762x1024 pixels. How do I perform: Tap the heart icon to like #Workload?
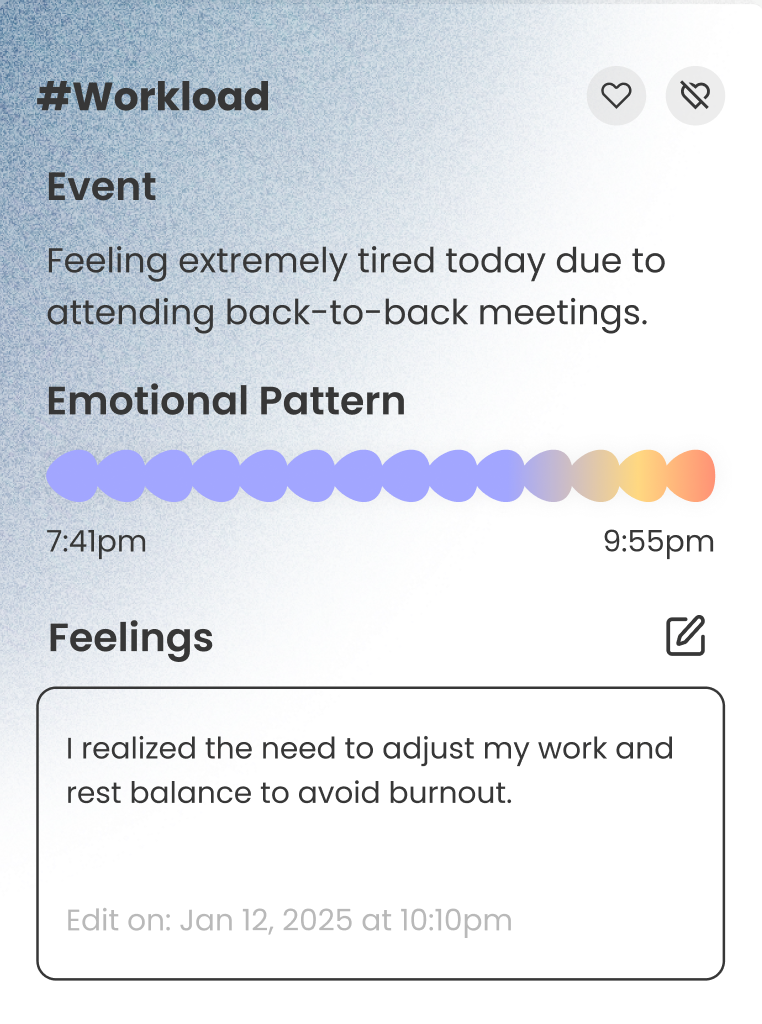click(616, 96)
